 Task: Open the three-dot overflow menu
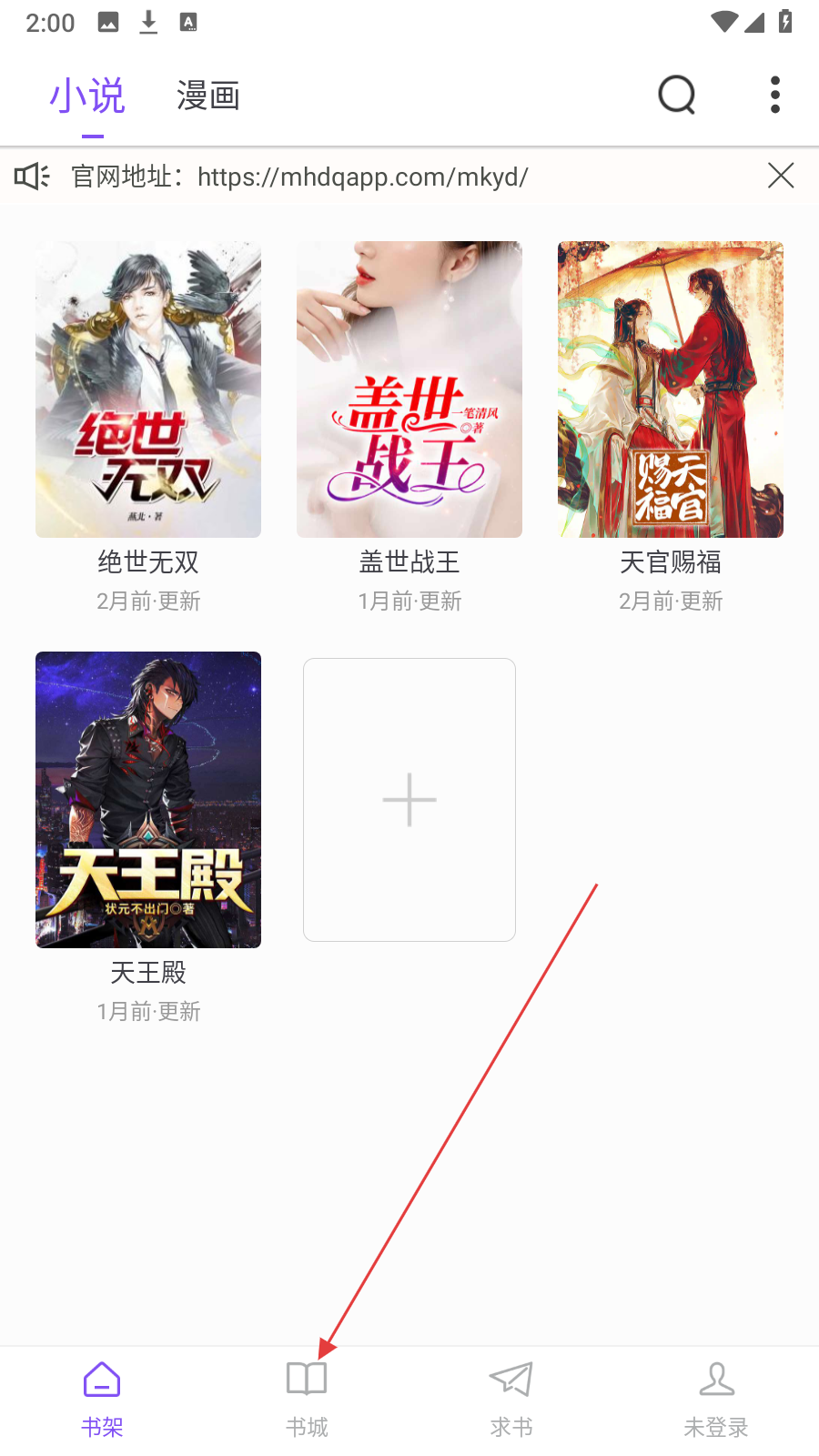pos(774,95)
